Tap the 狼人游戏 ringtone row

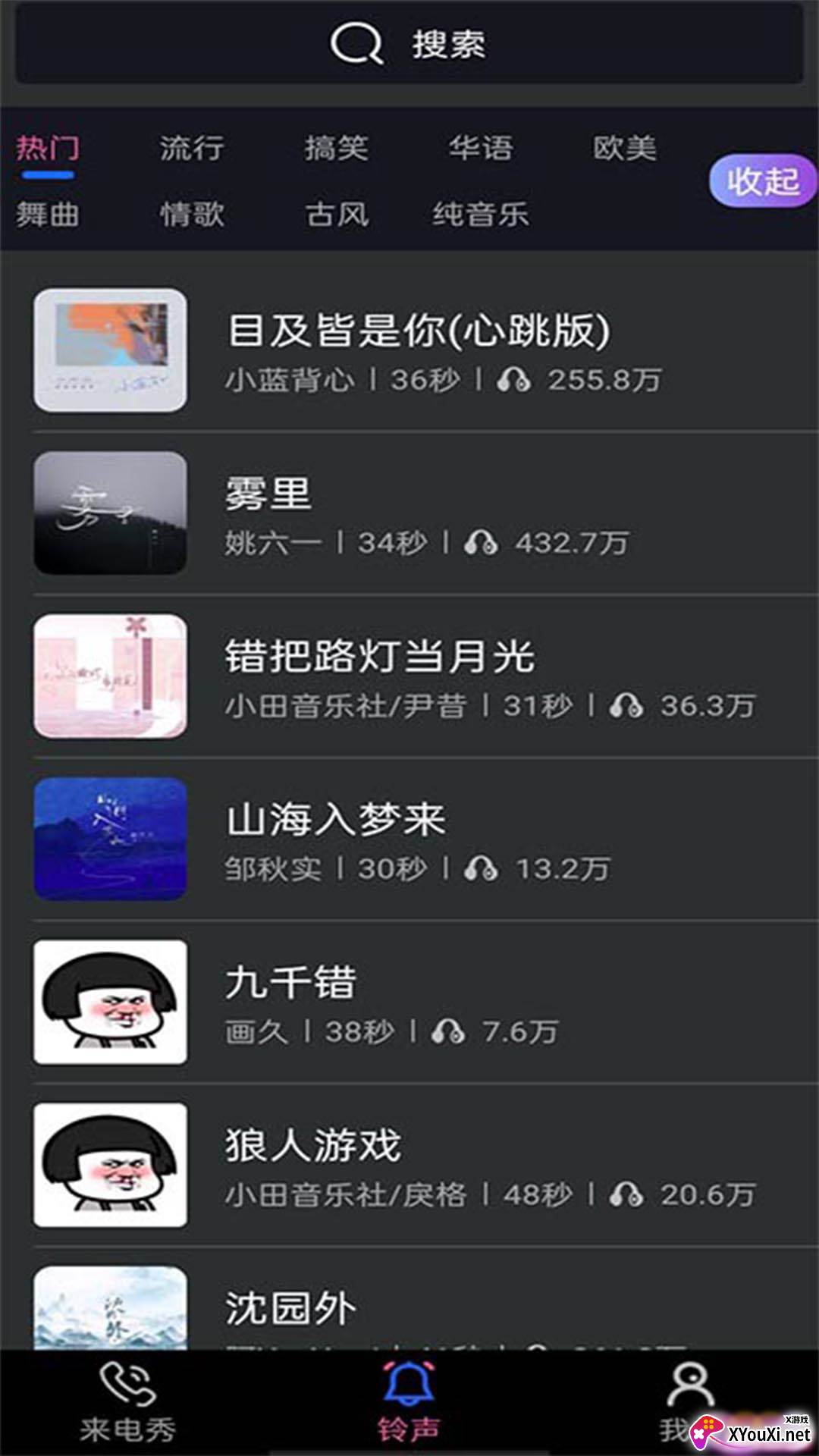[419, 1166]
